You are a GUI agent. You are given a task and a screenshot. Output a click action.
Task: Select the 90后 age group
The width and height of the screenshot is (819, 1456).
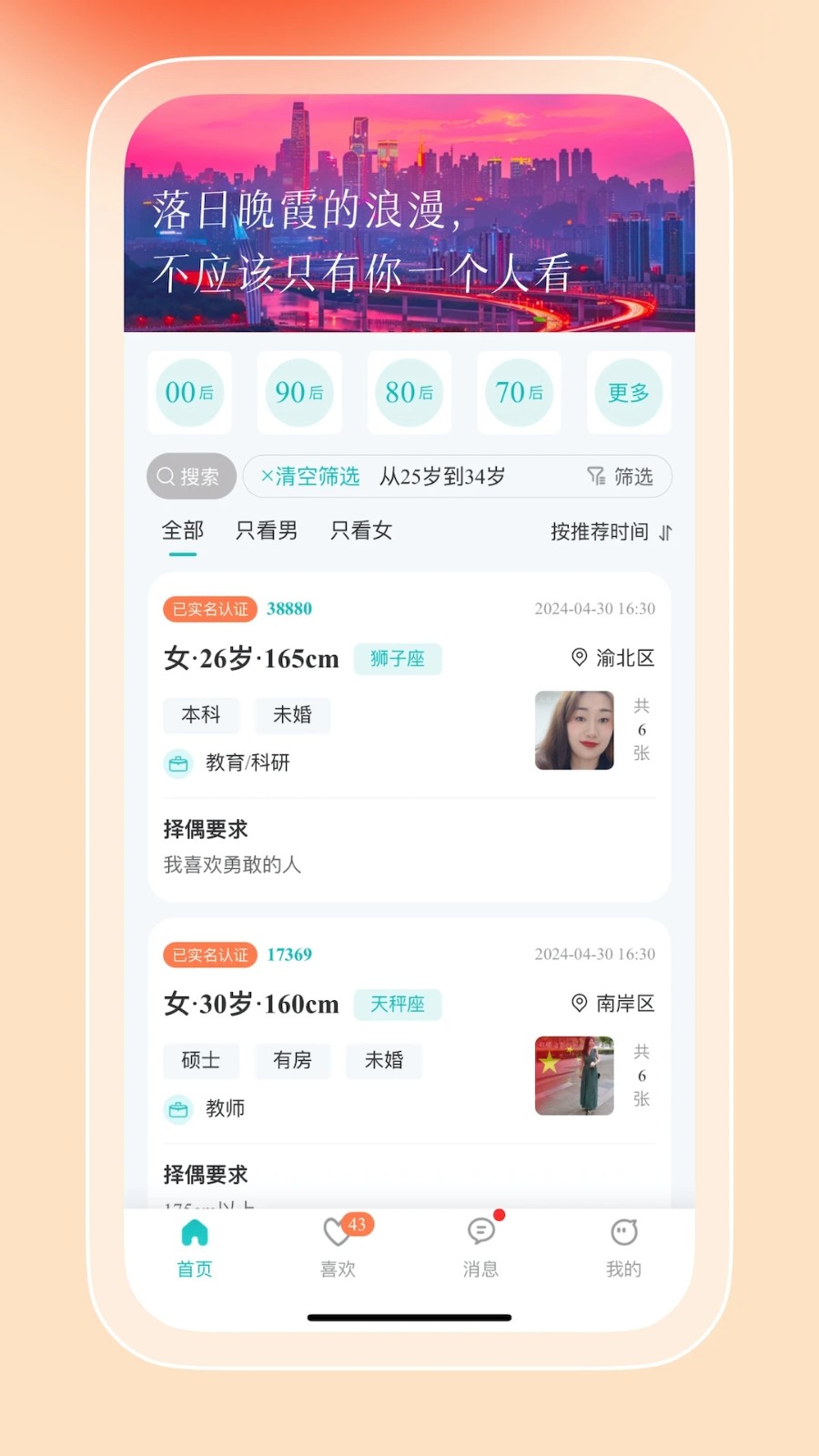299,393
